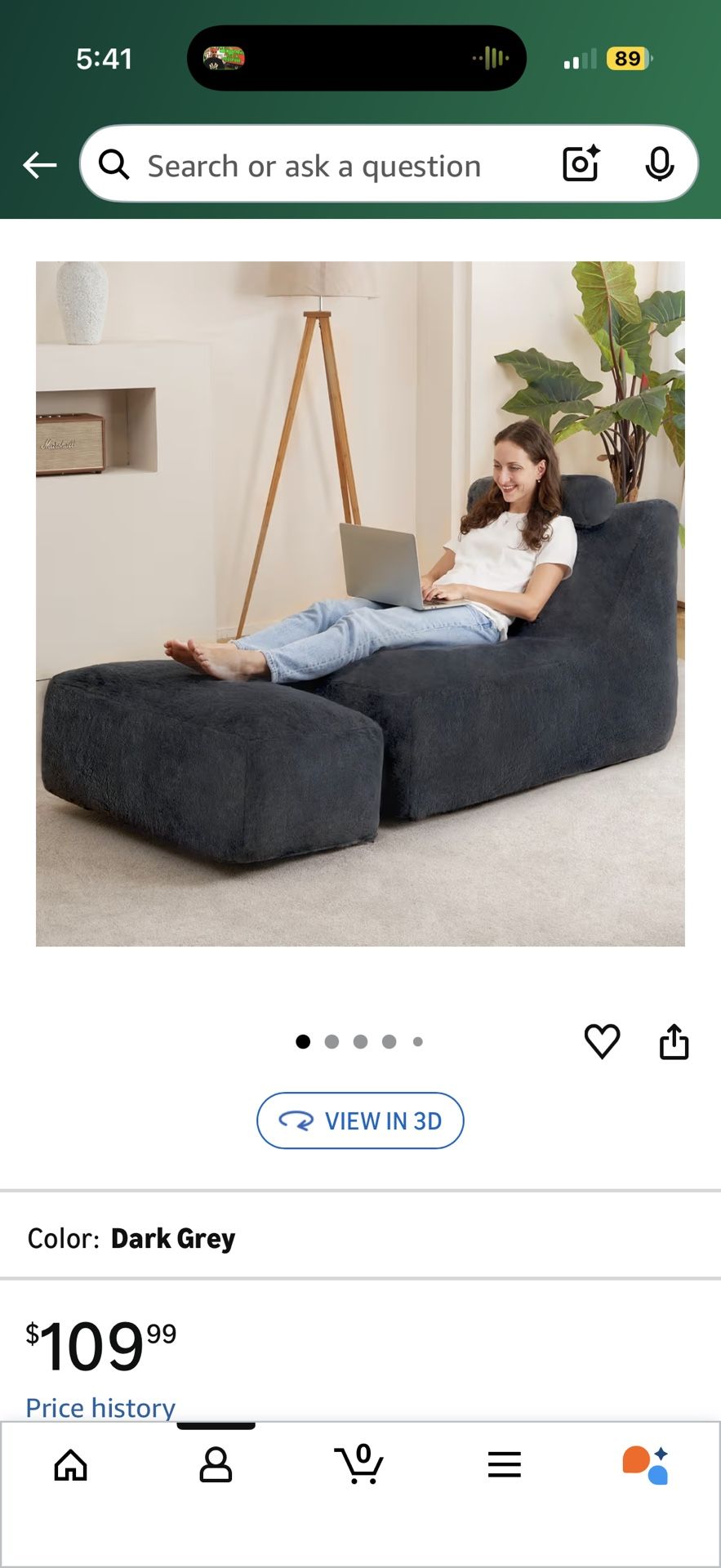Open the camera visual search
The width and height of the screenshot is (721, 1568).
click(x=580, y=164)
